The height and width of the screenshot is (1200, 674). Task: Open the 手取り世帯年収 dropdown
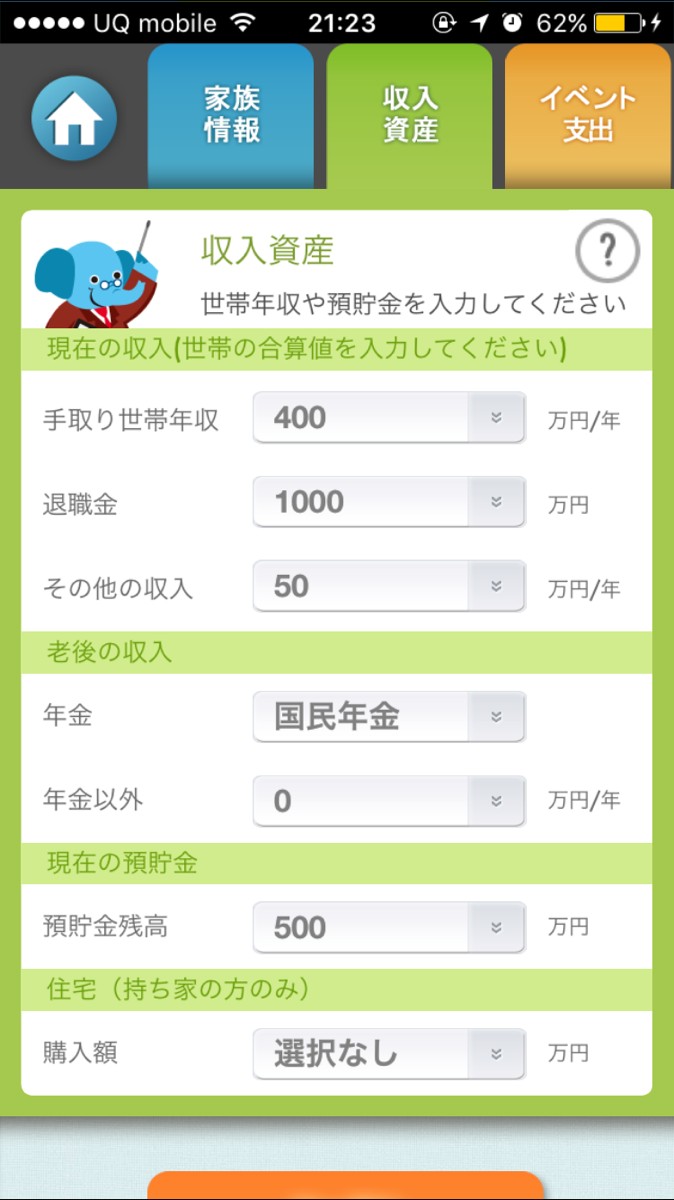tap(389, 418)
